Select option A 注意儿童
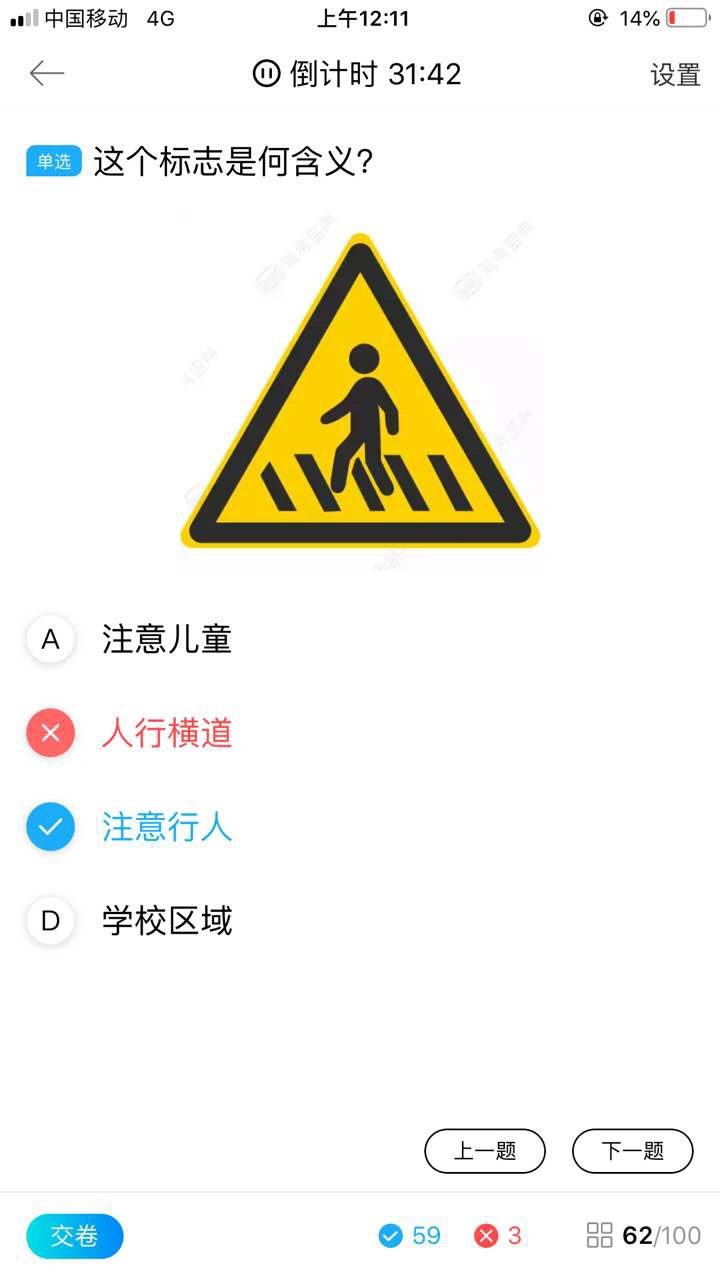Screen dimensions: 720x1280 click(165, 639)
